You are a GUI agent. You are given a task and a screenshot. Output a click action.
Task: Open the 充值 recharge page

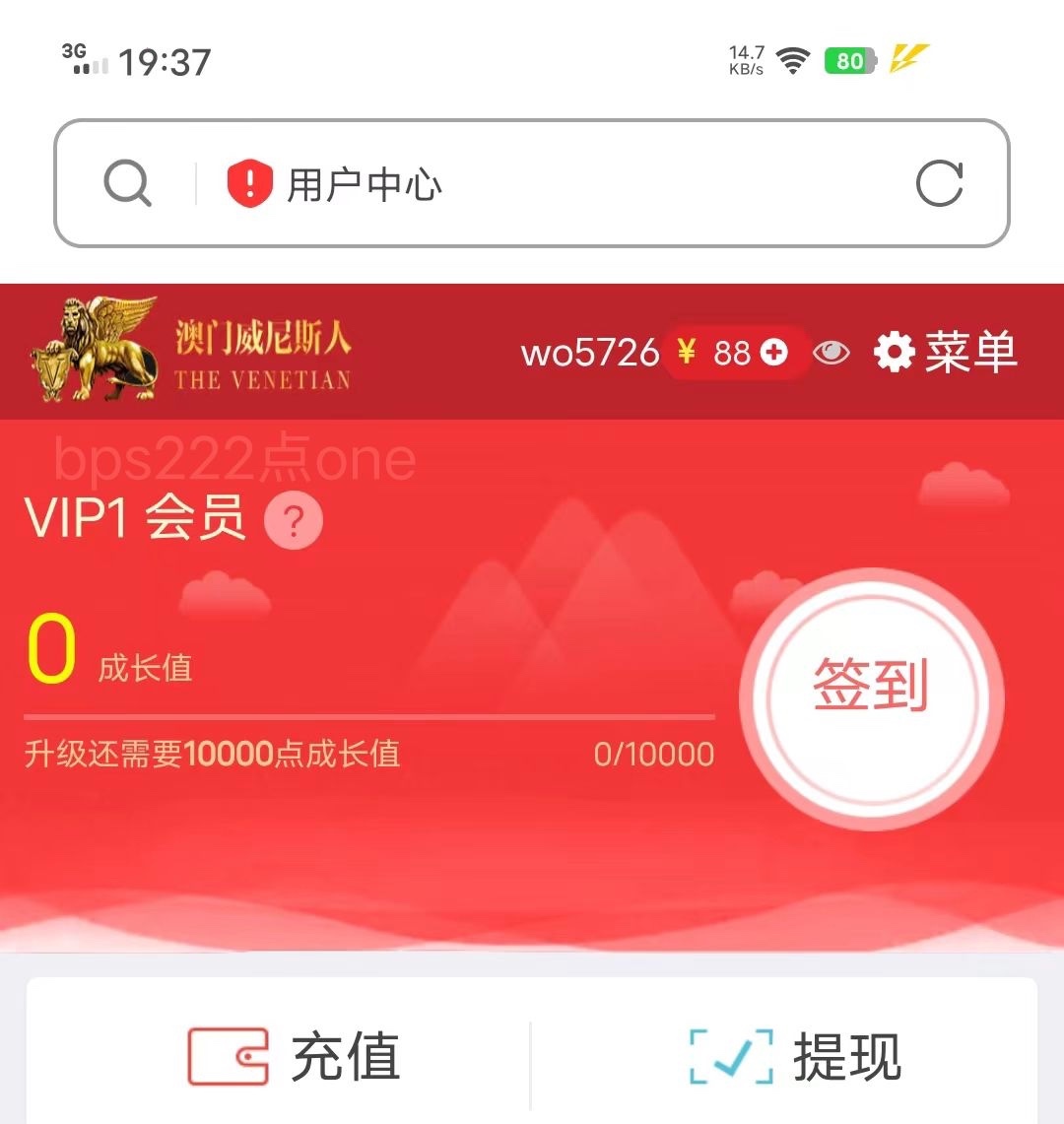pos(296,1057)
